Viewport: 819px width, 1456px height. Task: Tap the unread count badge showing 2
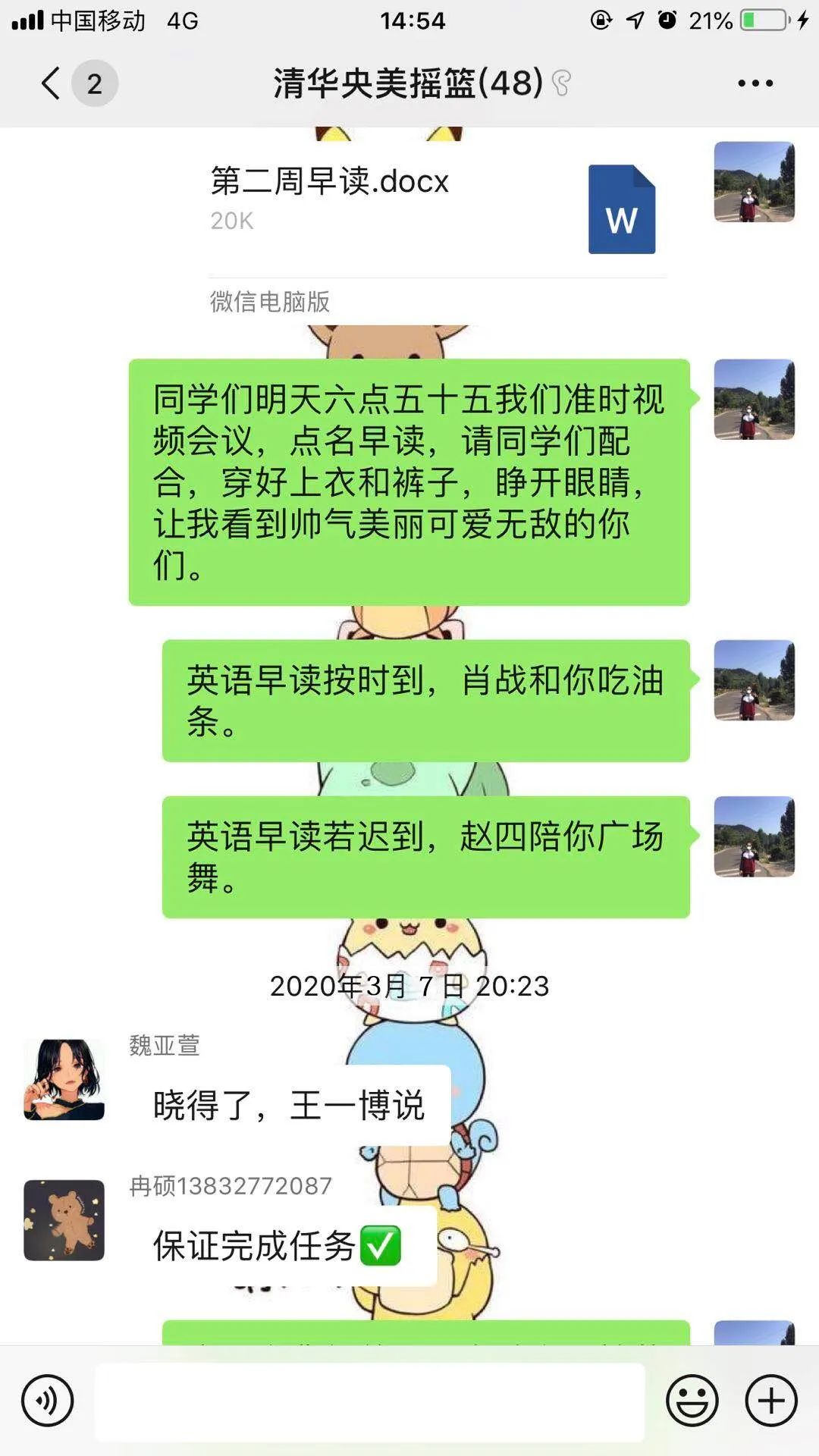pyautogui.click(x=93, y=83)
